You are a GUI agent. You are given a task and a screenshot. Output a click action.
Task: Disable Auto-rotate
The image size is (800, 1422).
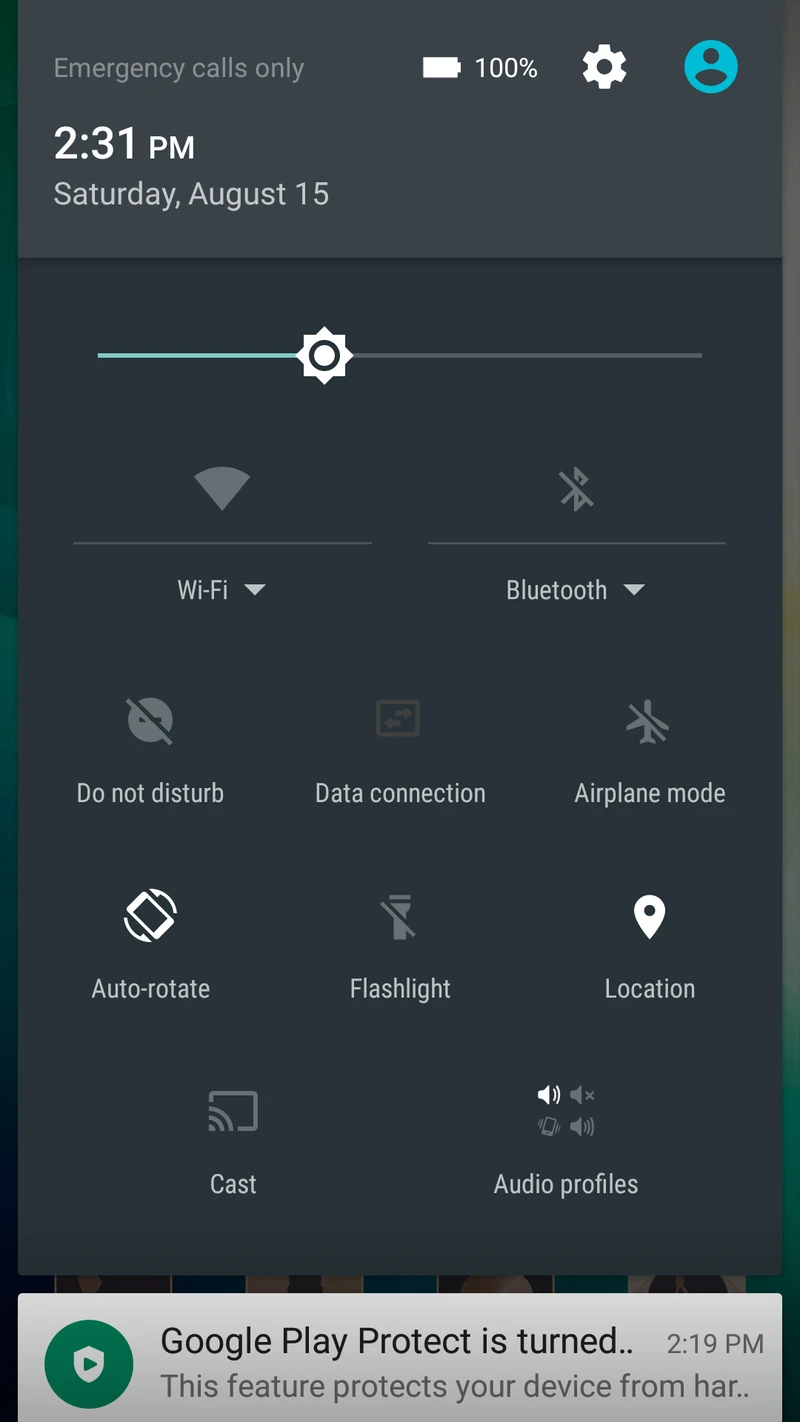(x=150, y=945)
